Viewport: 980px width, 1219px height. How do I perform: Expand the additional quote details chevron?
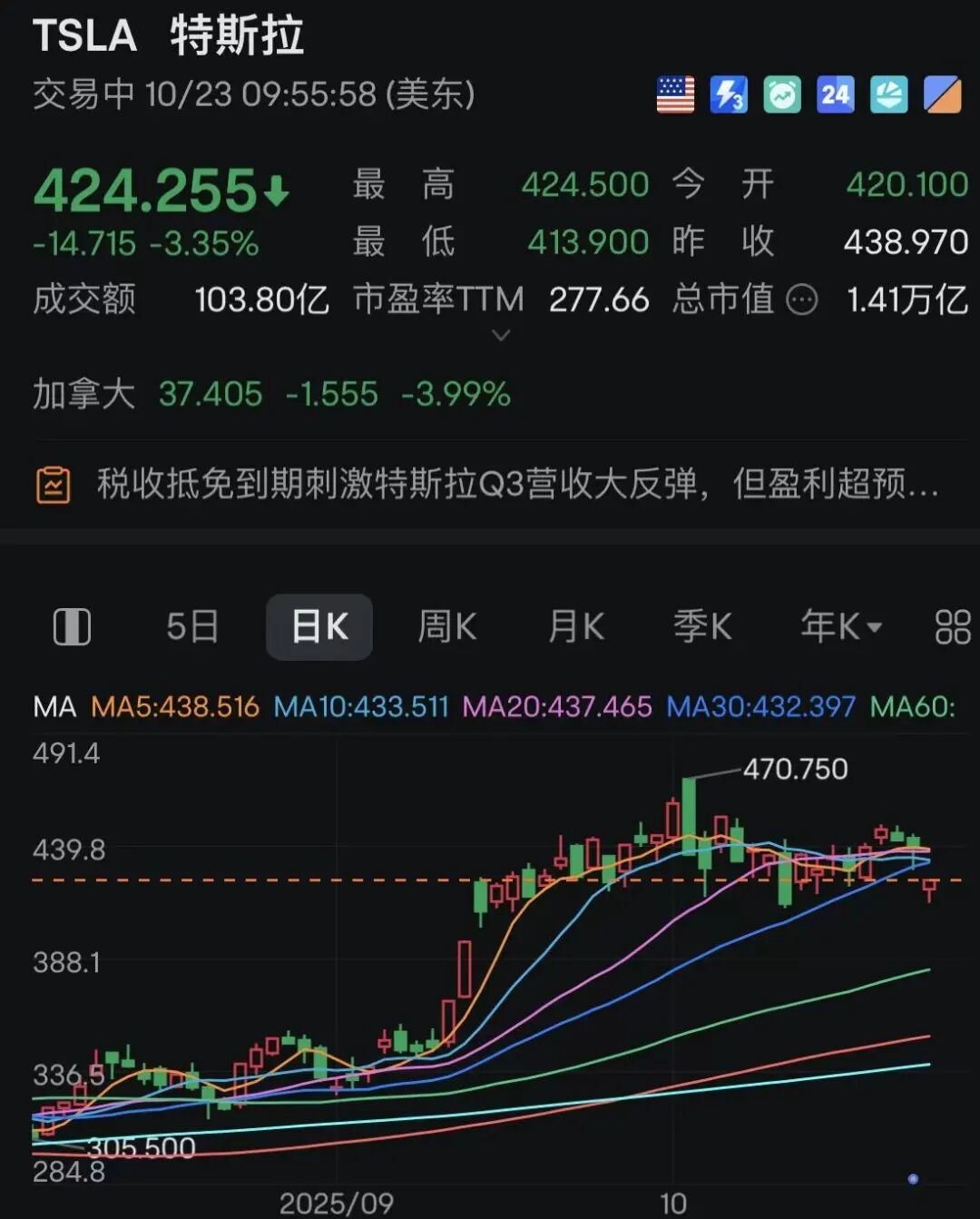[x=500, y=336]
